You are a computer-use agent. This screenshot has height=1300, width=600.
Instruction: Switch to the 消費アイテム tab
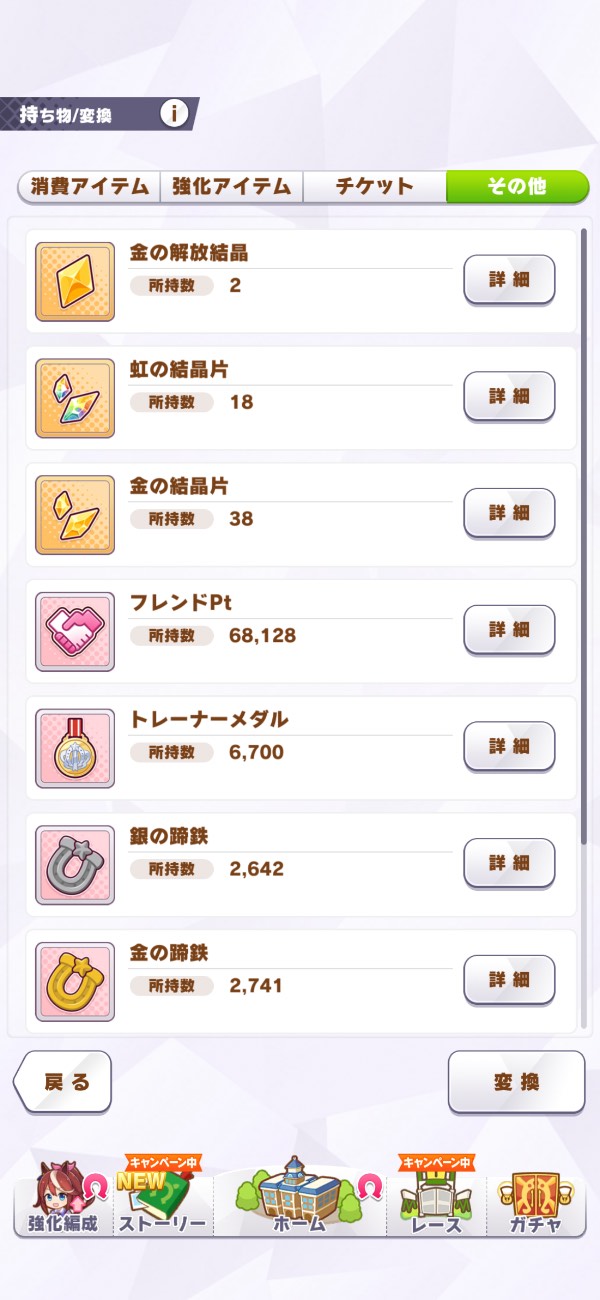(89, 186)
